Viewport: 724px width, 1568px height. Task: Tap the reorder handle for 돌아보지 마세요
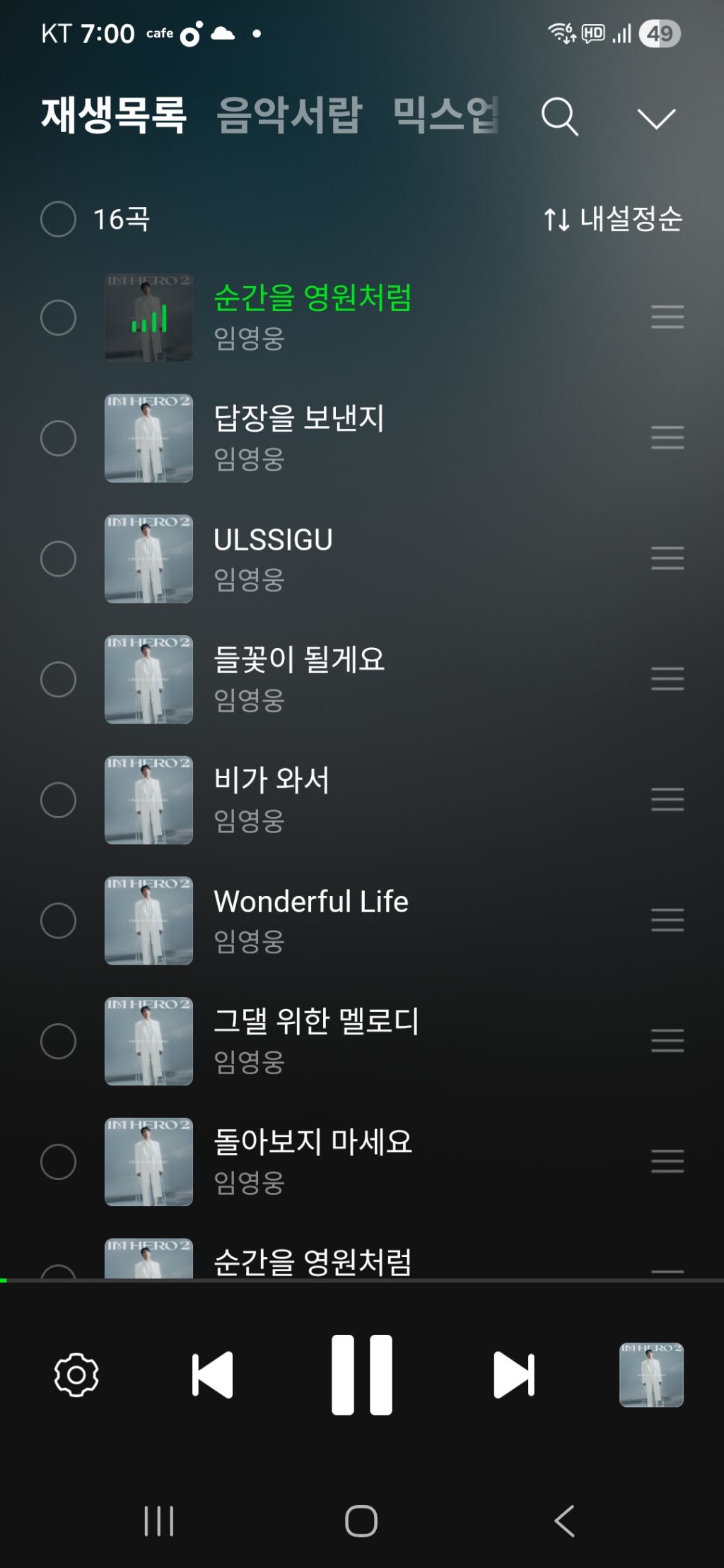(667, 1161)
